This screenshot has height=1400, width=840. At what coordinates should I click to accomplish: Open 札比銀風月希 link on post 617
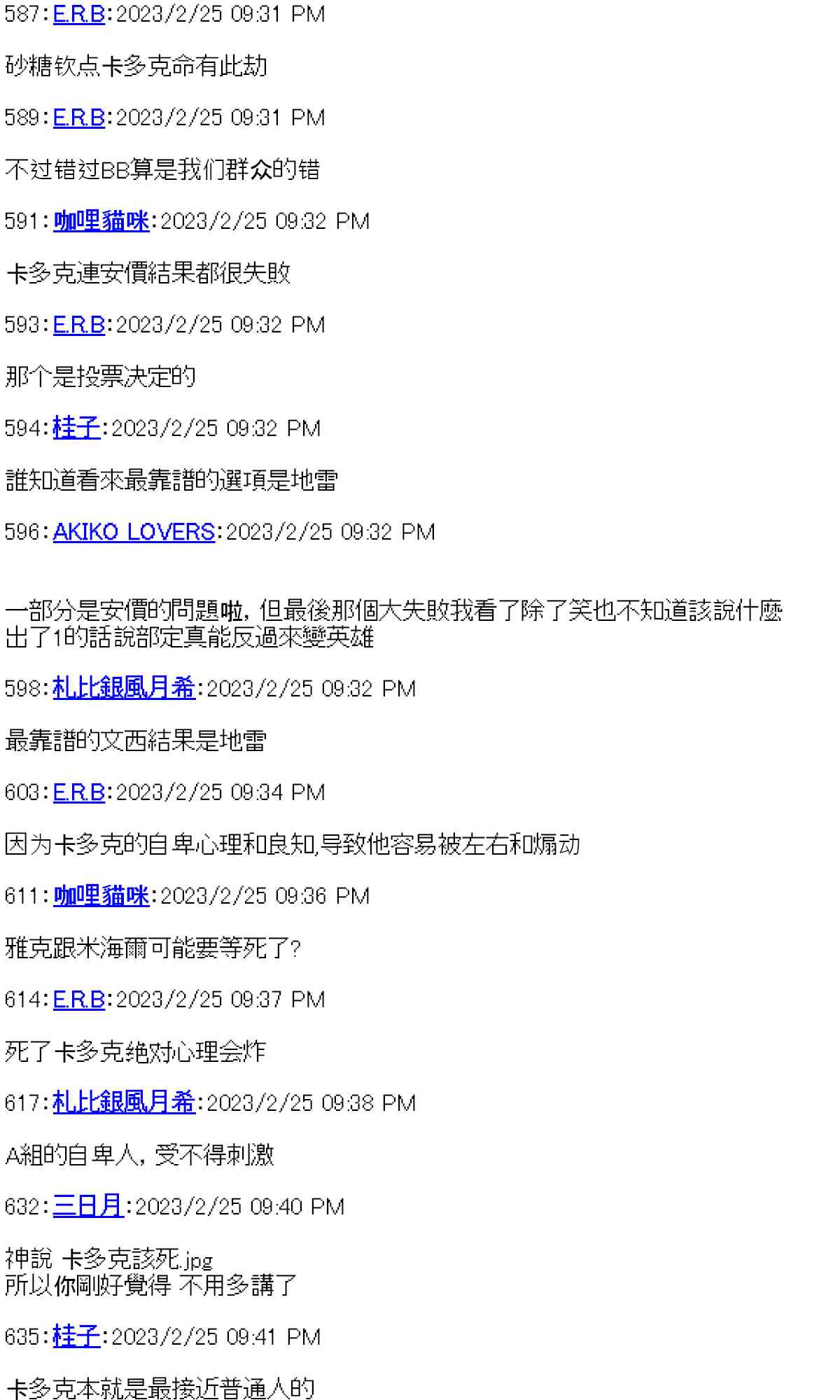point(125,1103)
